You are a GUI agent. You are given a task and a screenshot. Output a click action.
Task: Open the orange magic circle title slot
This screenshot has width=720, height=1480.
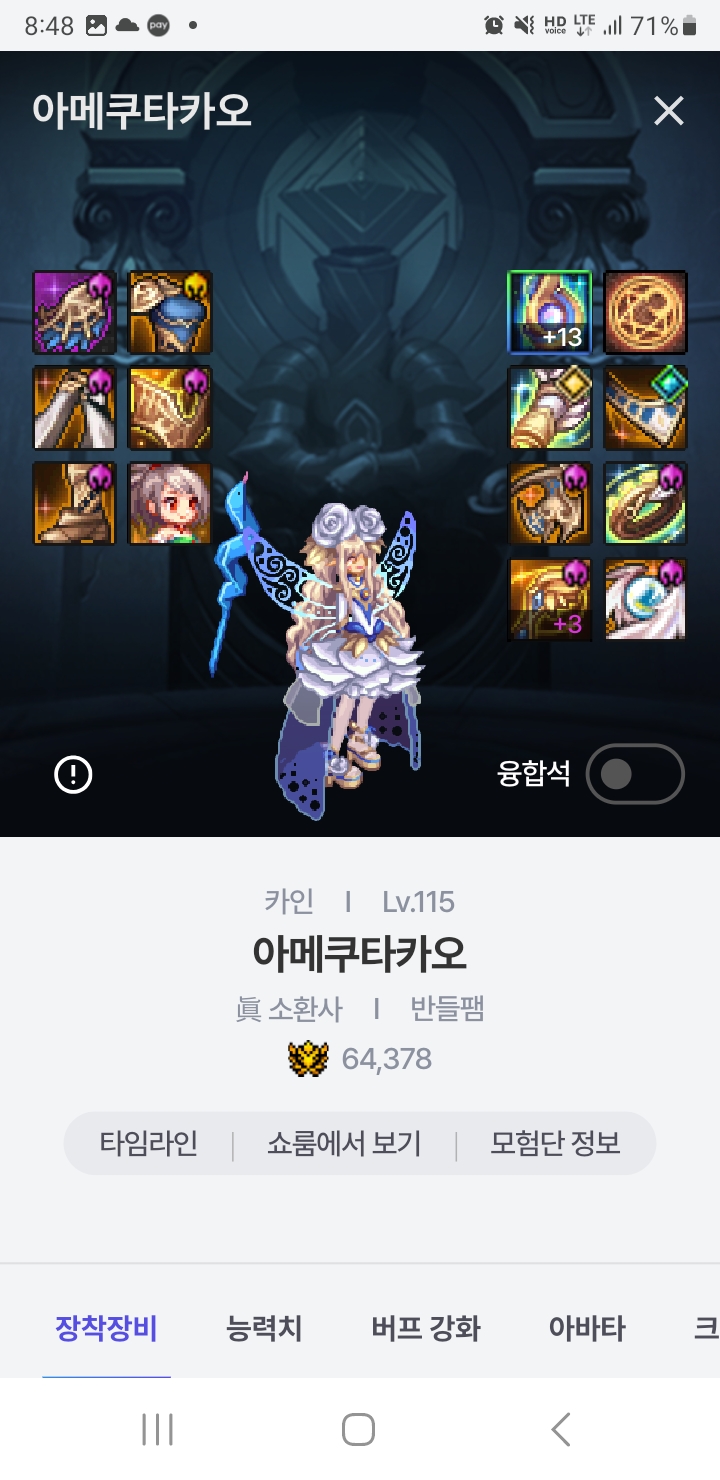point(645,312)
